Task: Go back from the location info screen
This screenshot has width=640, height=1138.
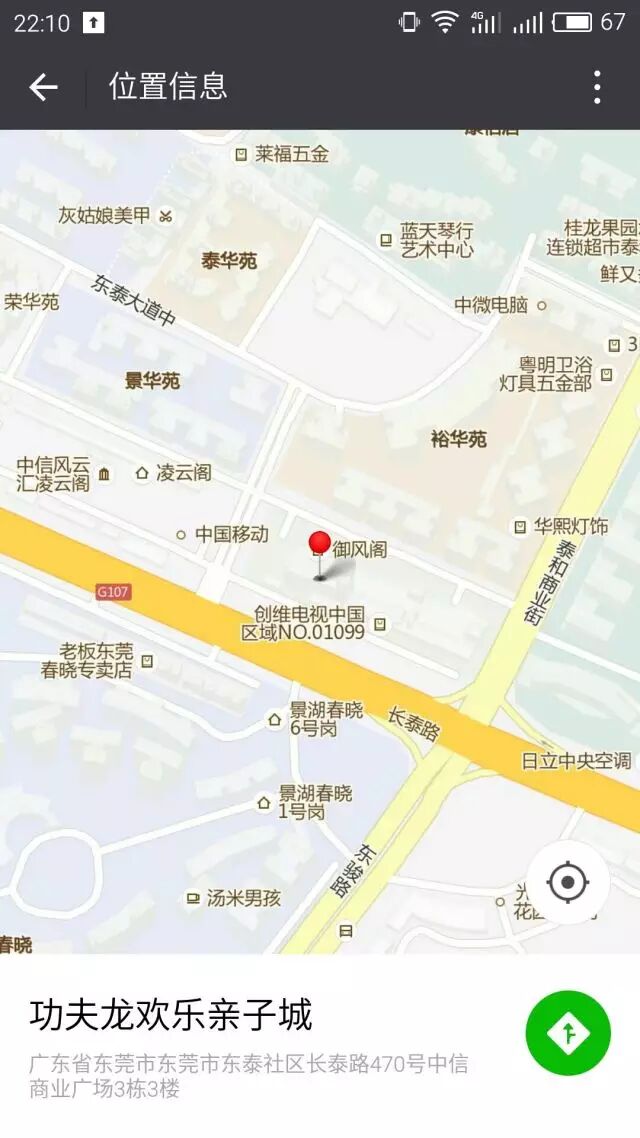Action: click(x=43, y=88)
